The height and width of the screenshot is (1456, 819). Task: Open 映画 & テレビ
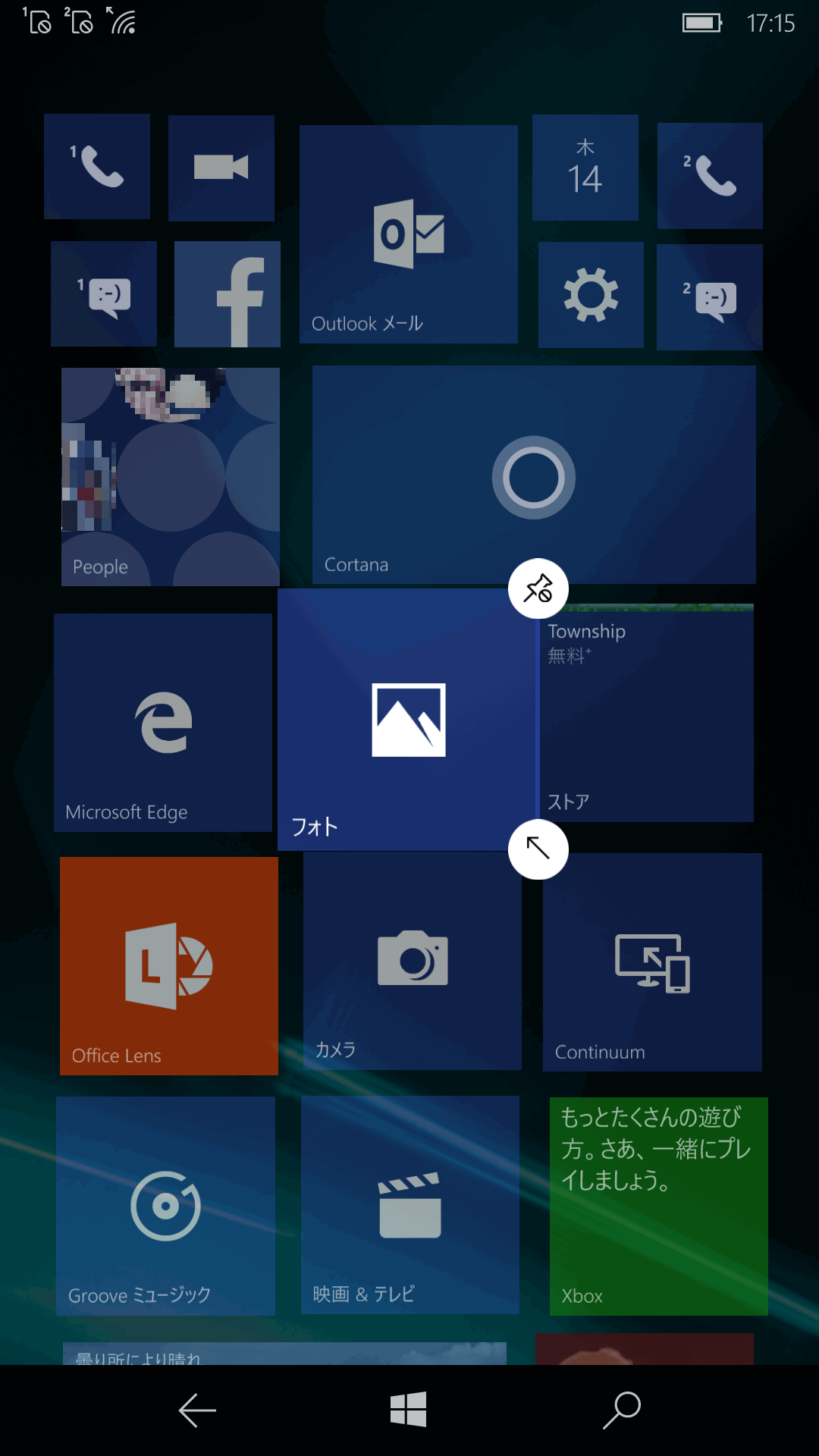coord(409,1205)
